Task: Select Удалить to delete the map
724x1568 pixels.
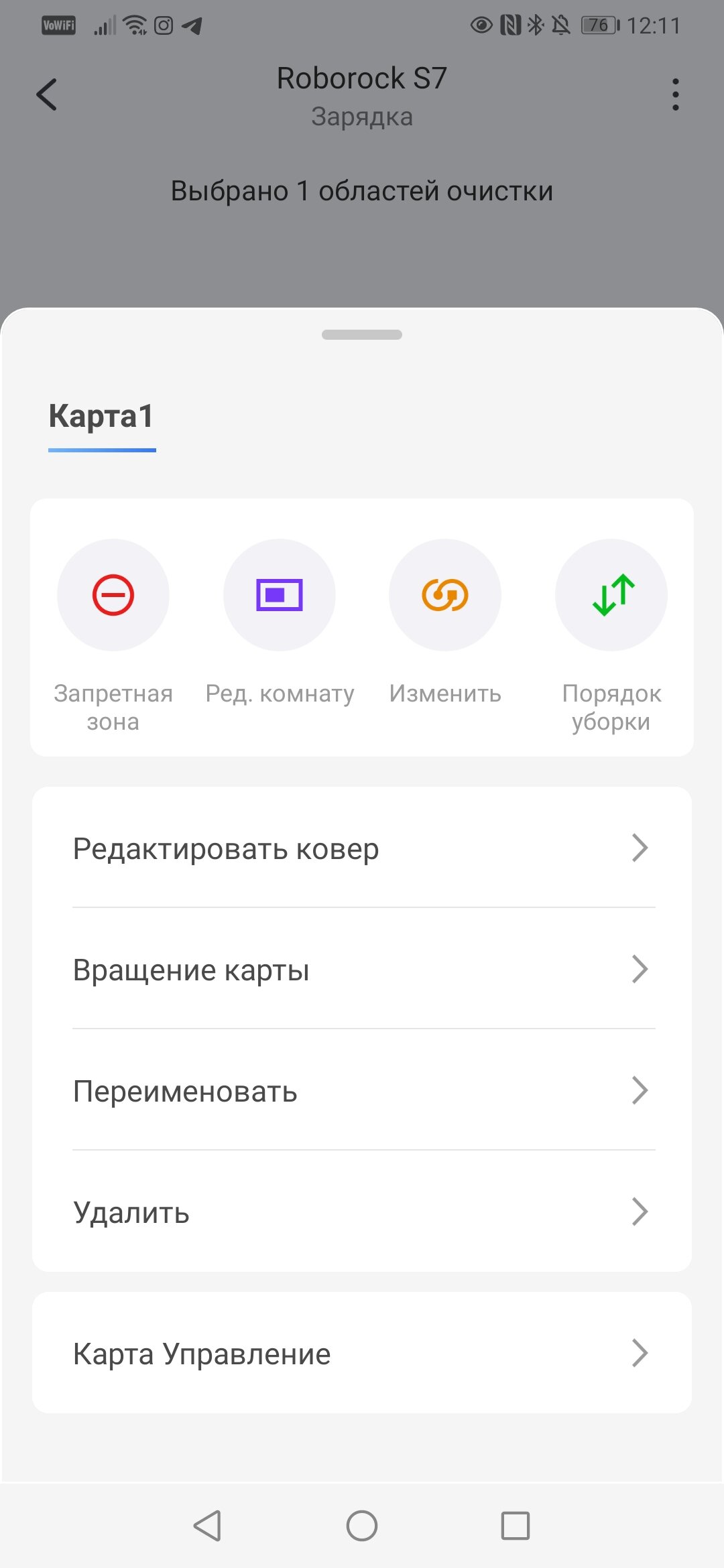Action: 362,1212
